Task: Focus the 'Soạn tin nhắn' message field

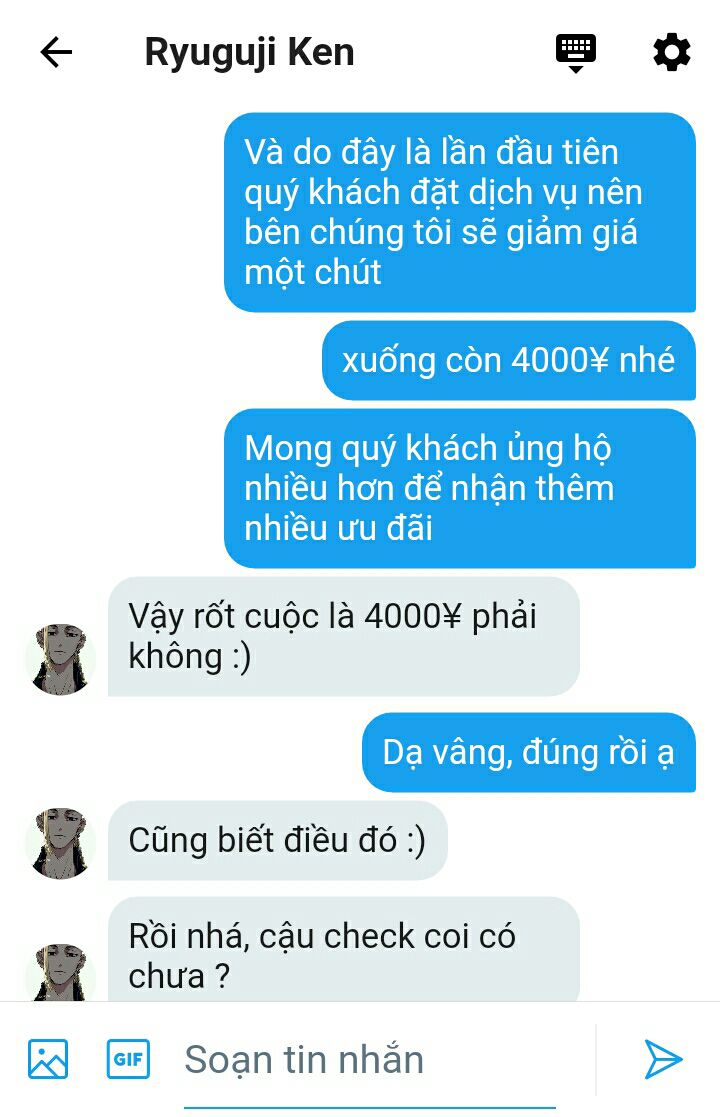Action: pyautogui.click(x=370, y=1060)
